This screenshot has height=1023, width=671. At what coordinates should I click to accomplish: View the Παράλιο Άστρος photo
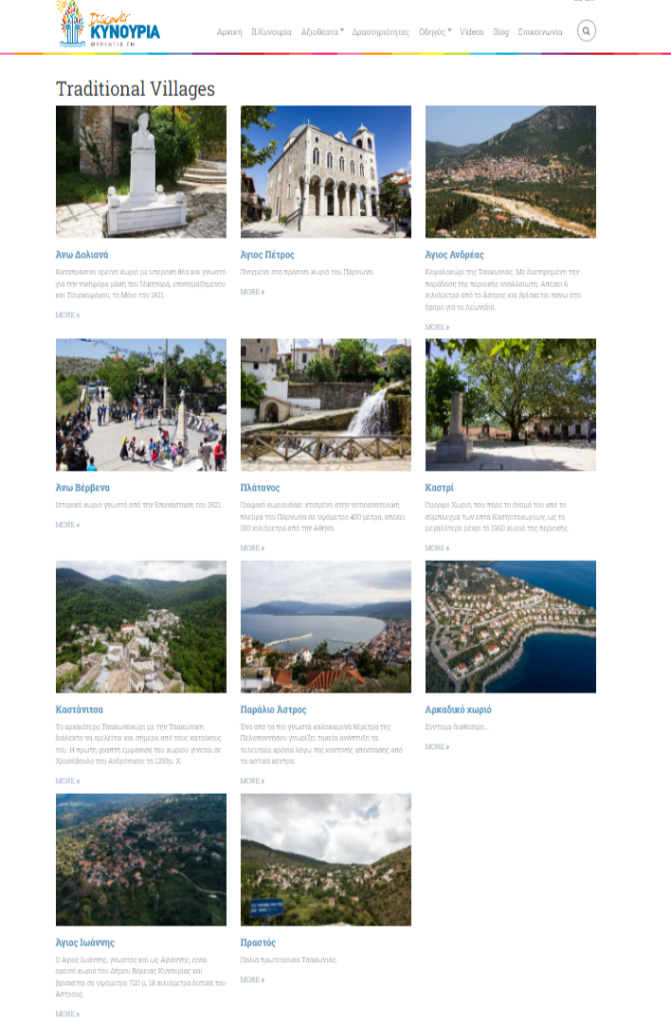click(x=325, y=626)
